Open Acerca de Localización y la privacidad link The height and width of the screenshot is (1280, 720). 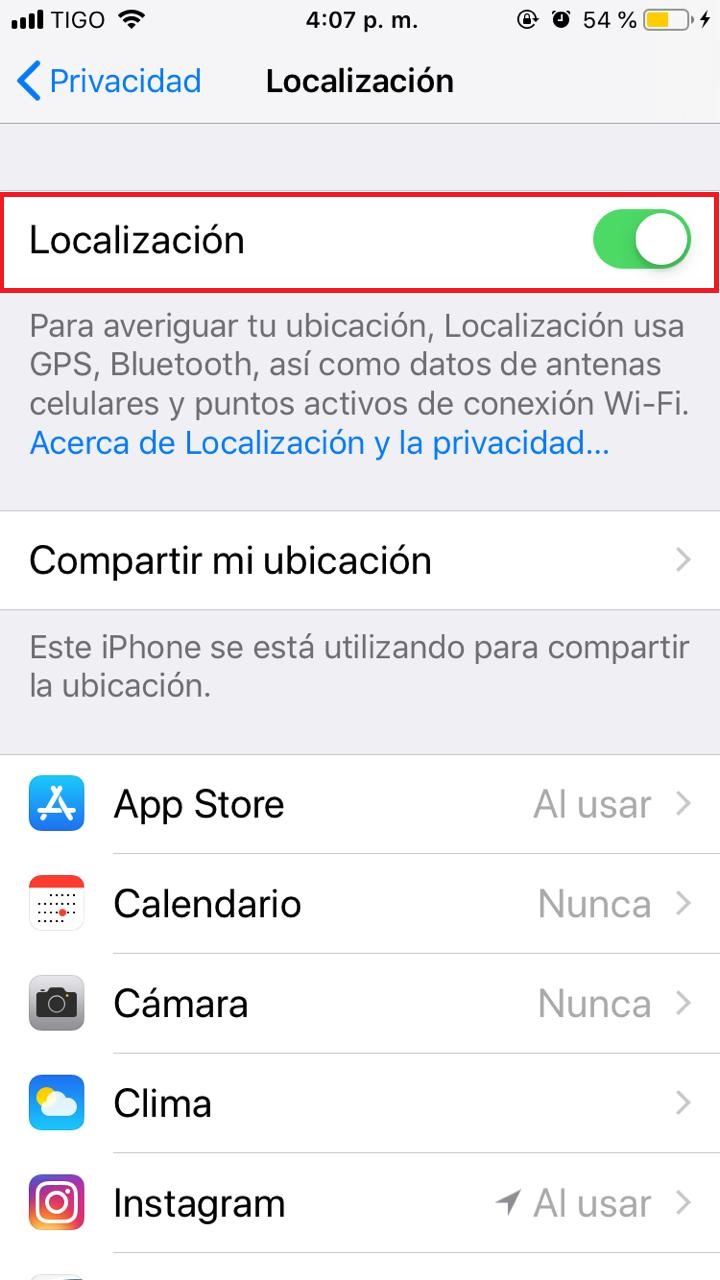click(x=319, y=443)
